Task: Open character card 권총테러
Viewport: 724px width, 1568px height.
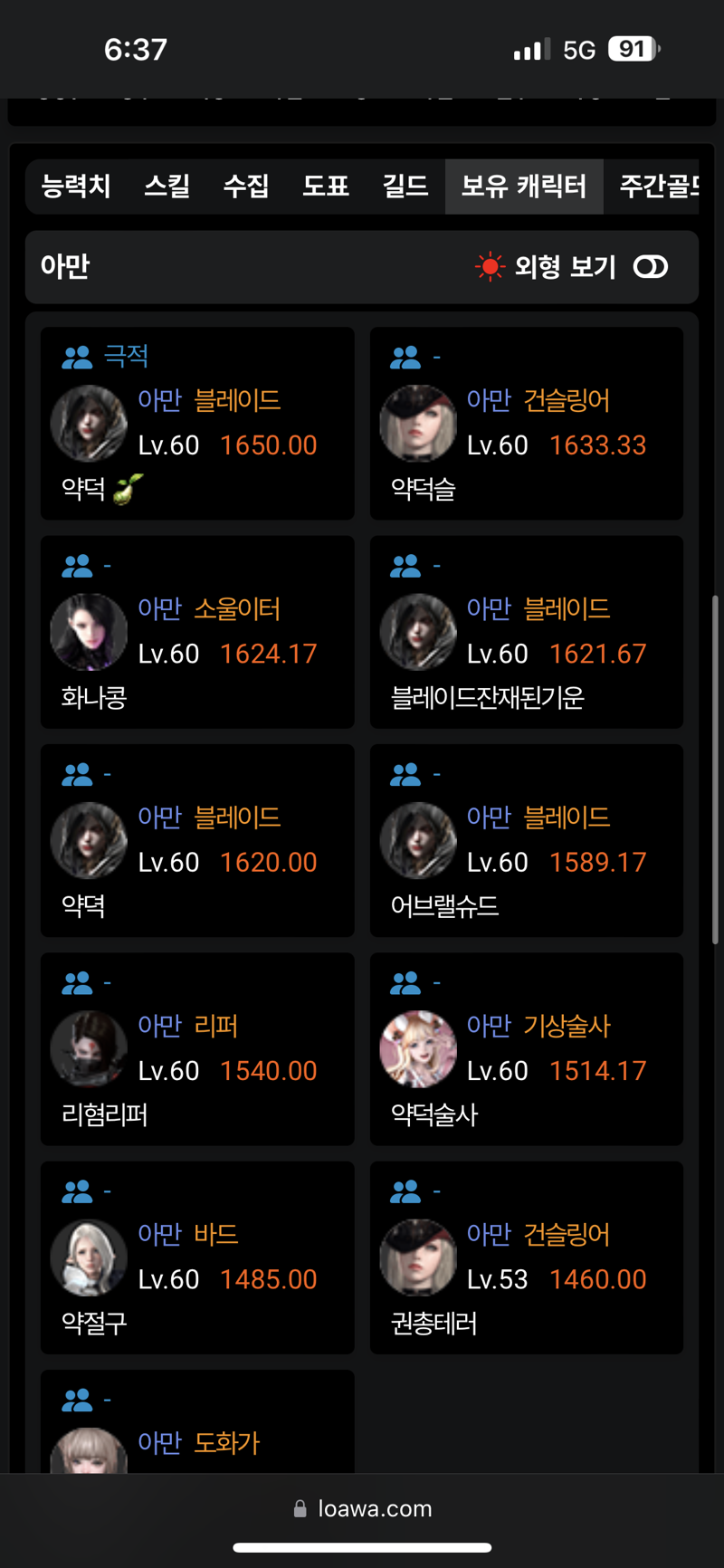Action: coord(526,1257)
